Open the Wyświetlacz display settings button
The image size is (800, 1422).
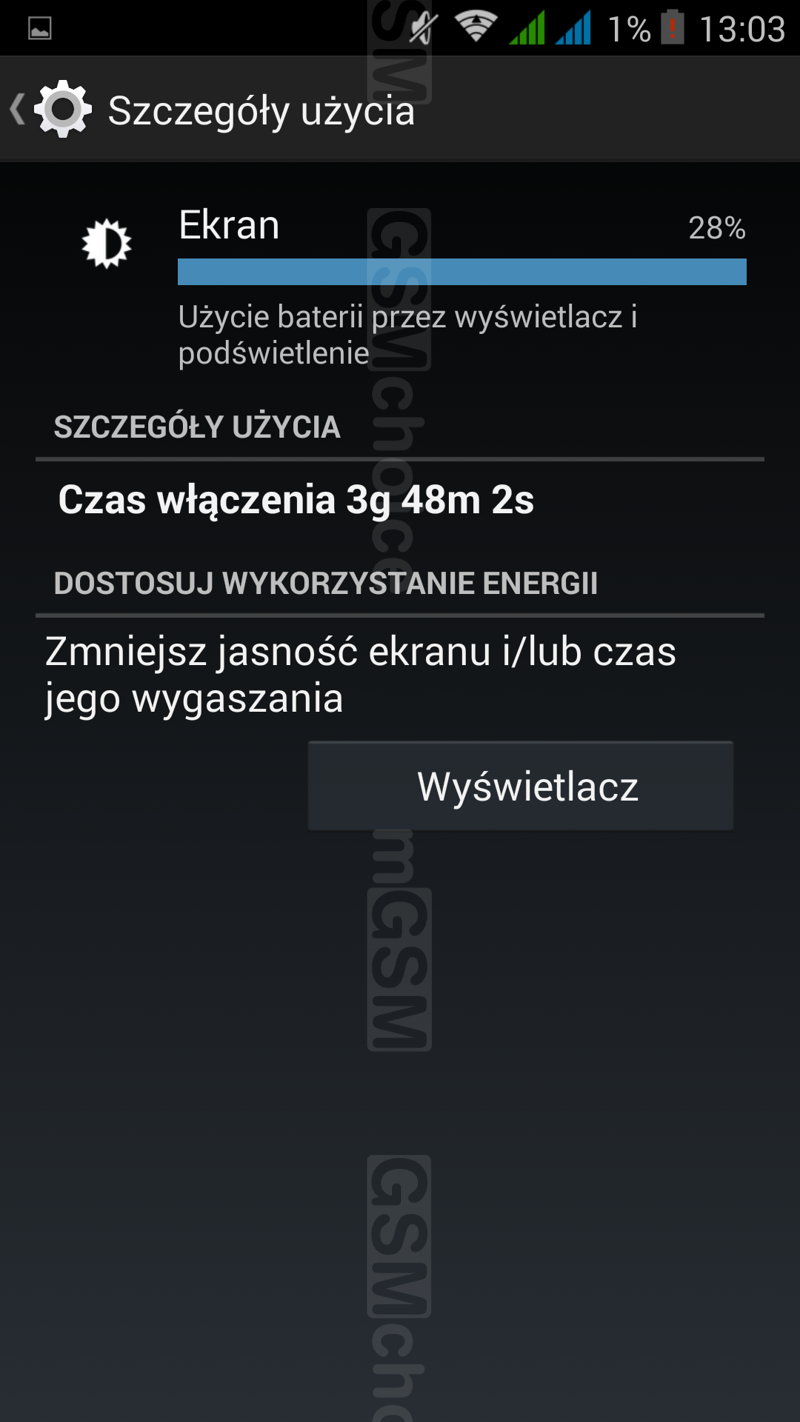[x=520, y=786]
